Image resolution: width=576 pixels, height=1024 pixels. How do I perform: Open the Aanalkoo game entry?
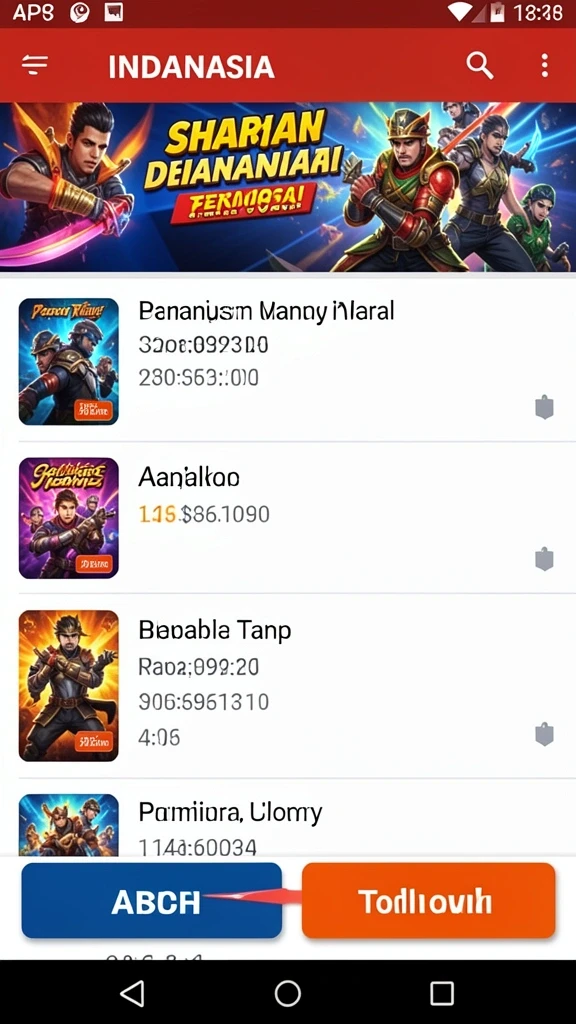(x=288, y=517)
